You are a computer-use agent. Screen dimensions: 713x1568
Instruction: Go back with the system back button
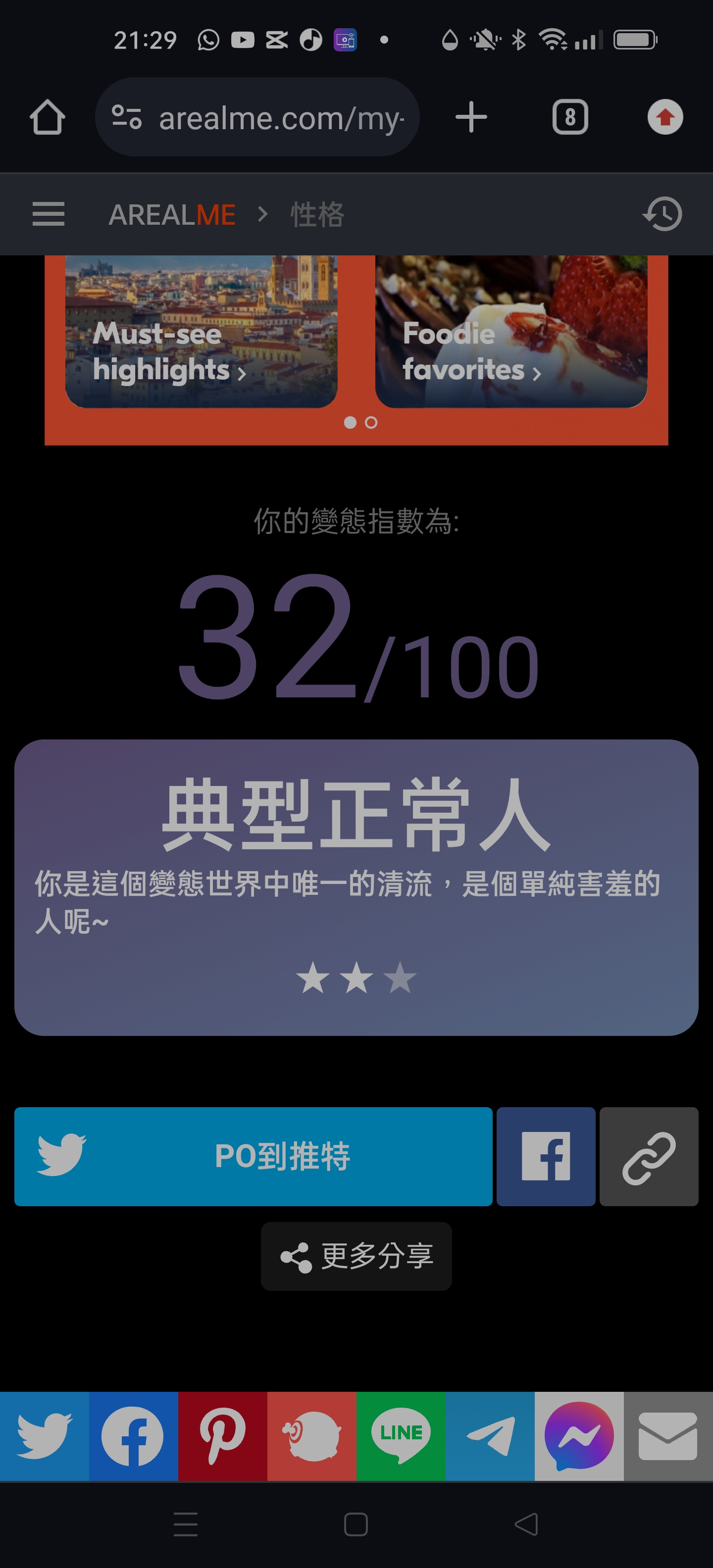(x=526, y=1524)
